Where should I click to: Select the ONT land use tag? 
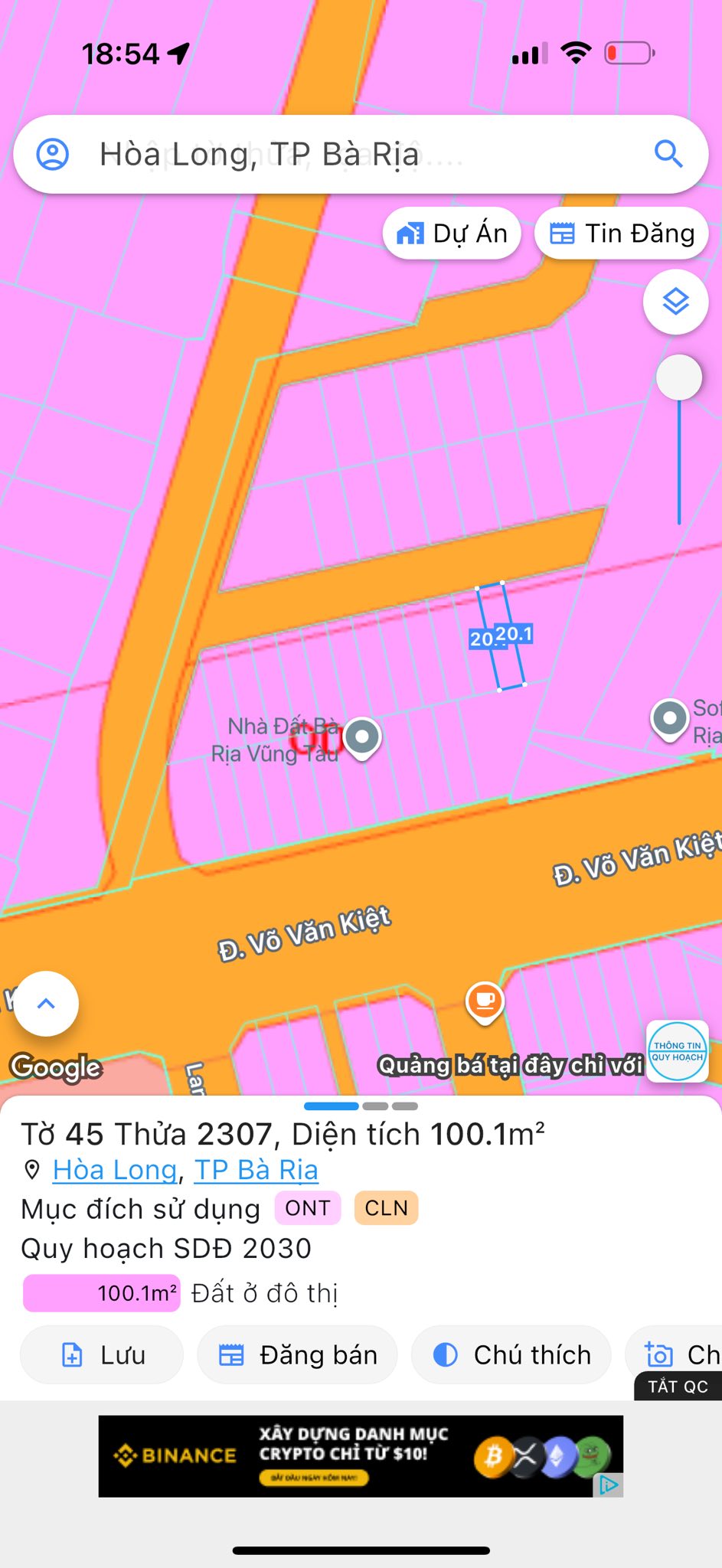pos(308,1208)
